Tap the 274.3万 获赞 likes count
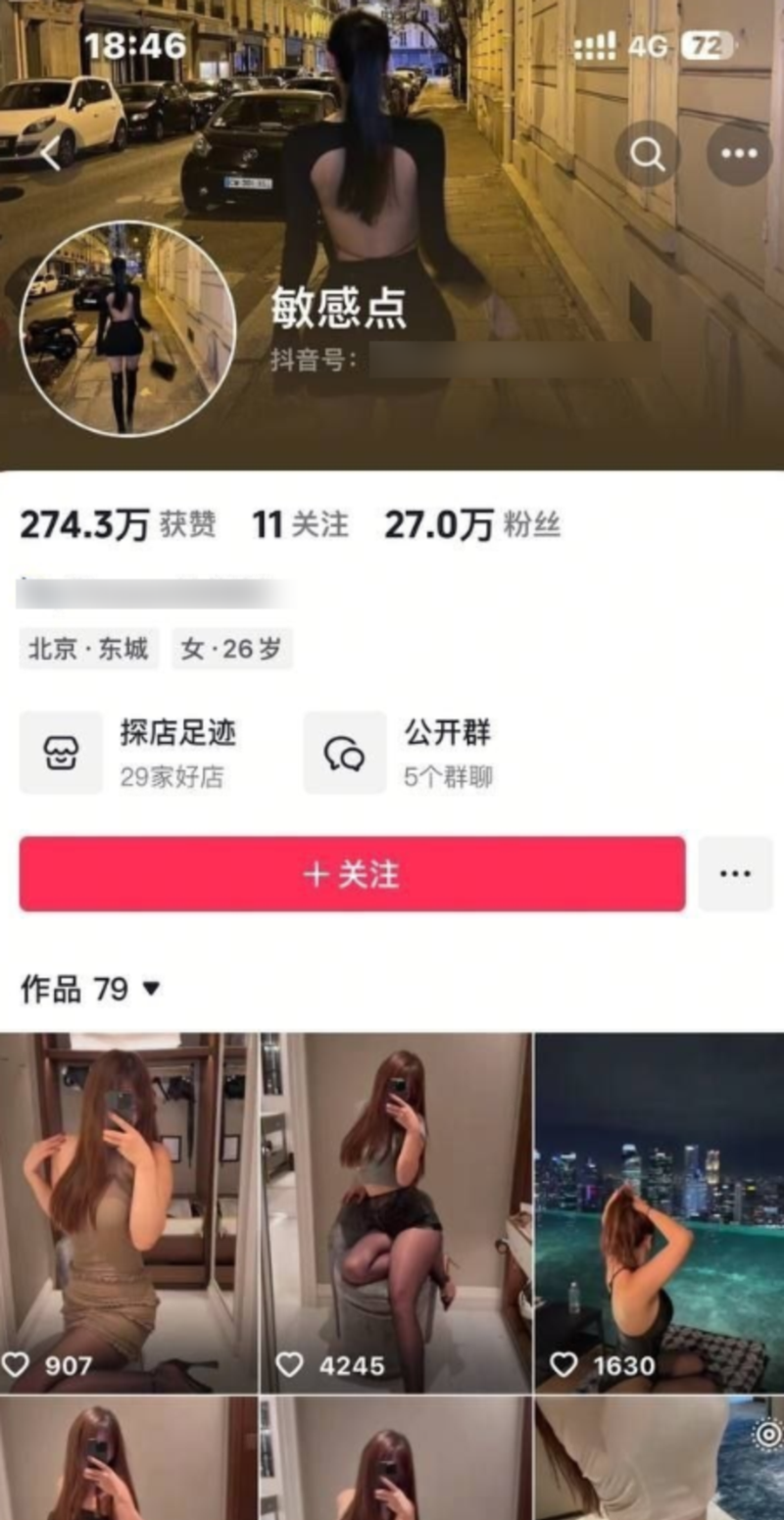The width and height of the screenshot is (784, 1520). (x=118, y=525)
